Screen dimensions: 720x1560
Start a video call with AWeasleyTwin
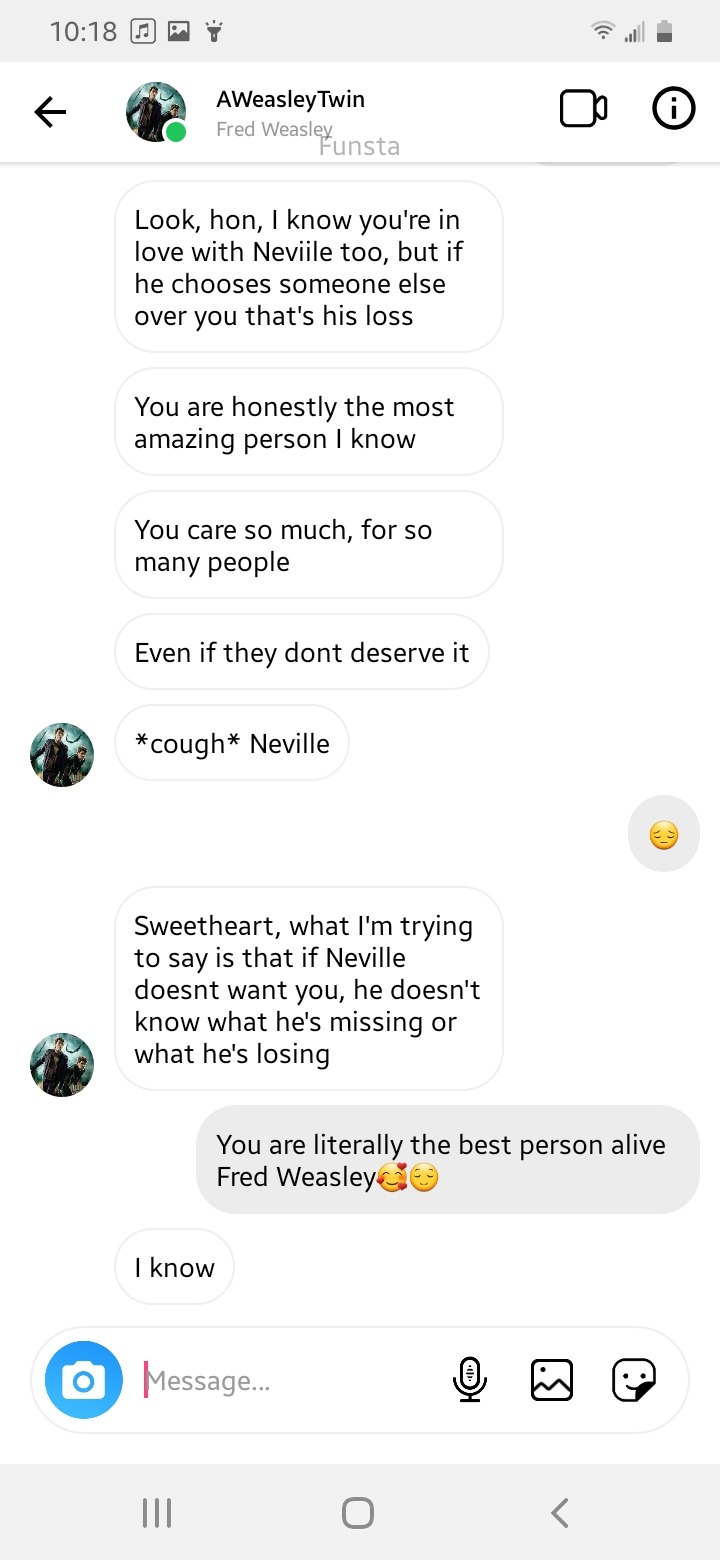[x=583, y=110]
